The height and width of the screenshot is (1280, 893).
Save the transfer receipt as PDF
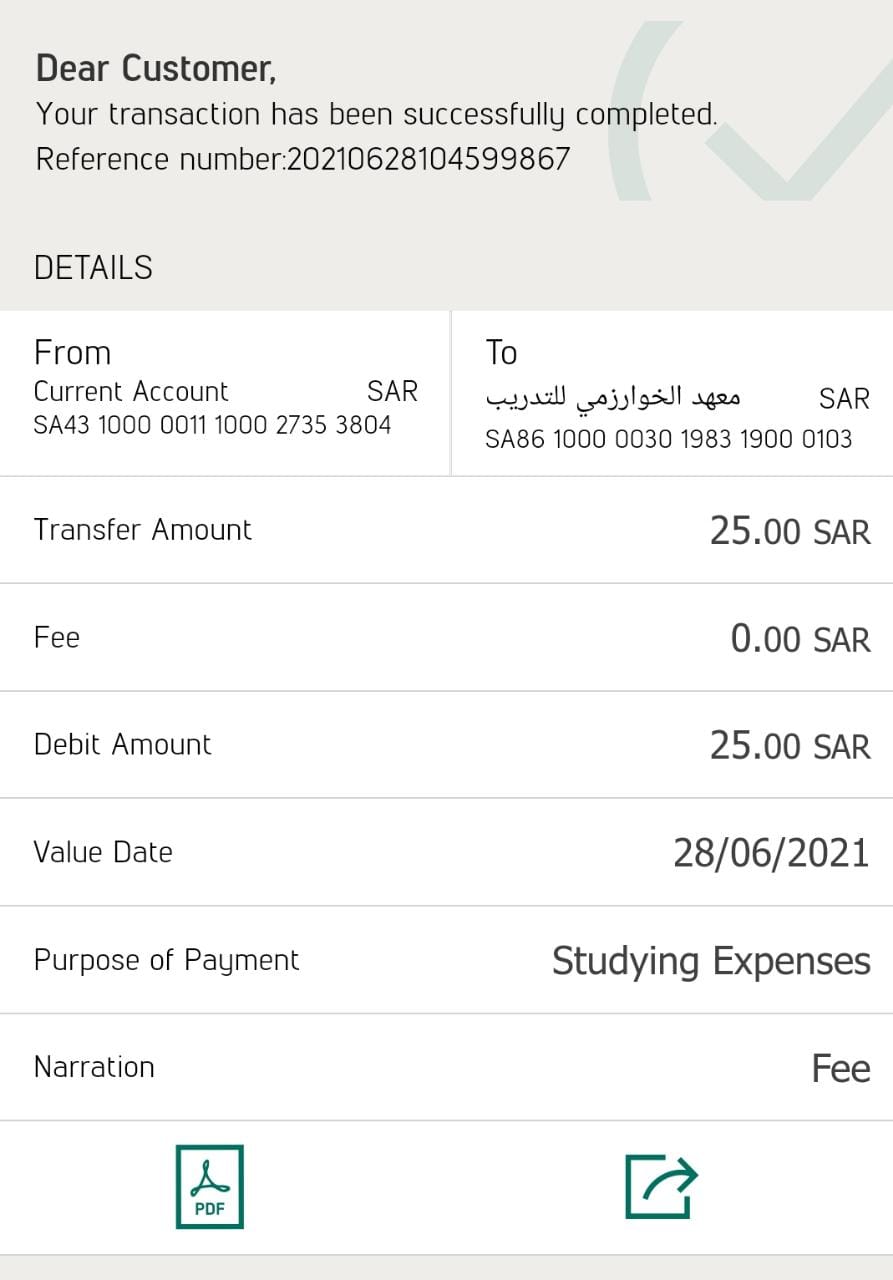click(209, 1186)
